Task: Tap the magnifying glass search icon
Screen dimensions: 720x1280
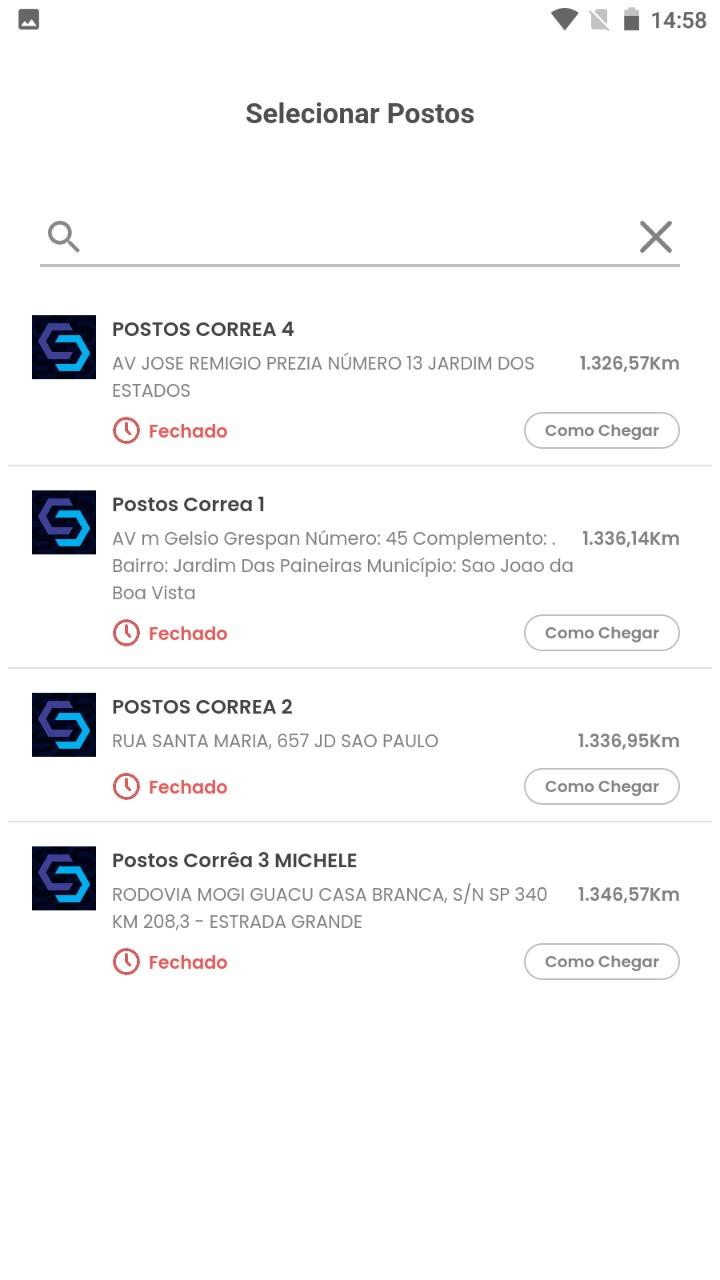Action: 63,237
